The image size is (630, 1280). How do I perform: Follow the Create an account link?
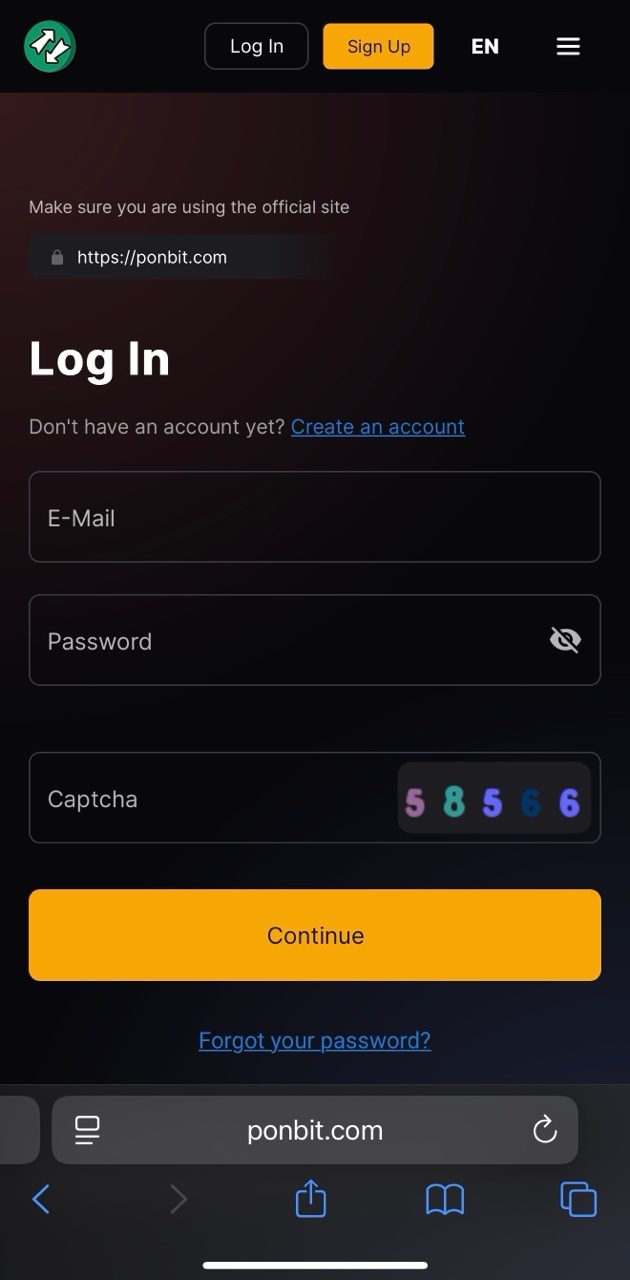(x=377, y=427)
